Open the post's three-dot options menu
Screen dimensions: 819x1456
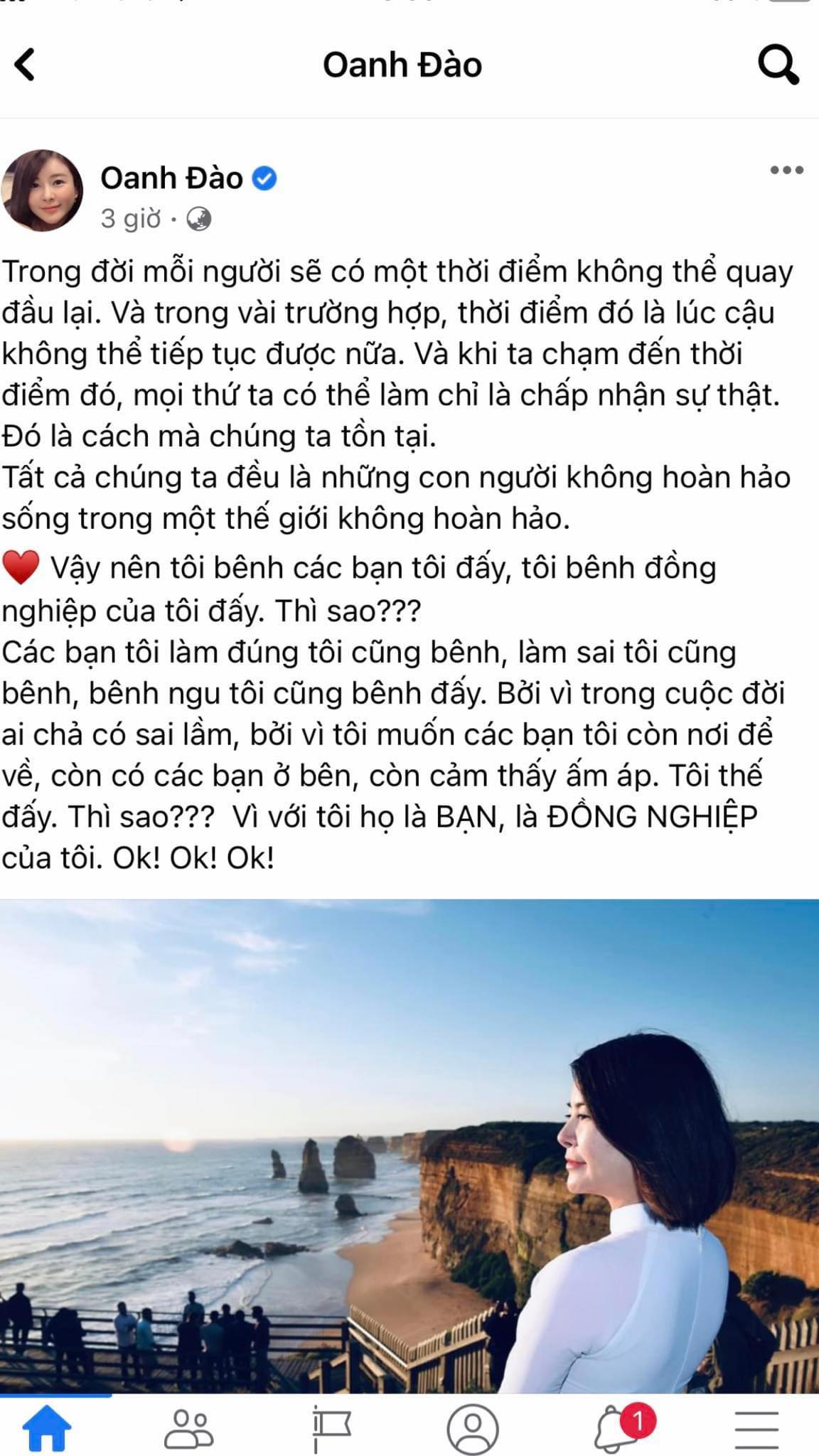click(786, 170)
